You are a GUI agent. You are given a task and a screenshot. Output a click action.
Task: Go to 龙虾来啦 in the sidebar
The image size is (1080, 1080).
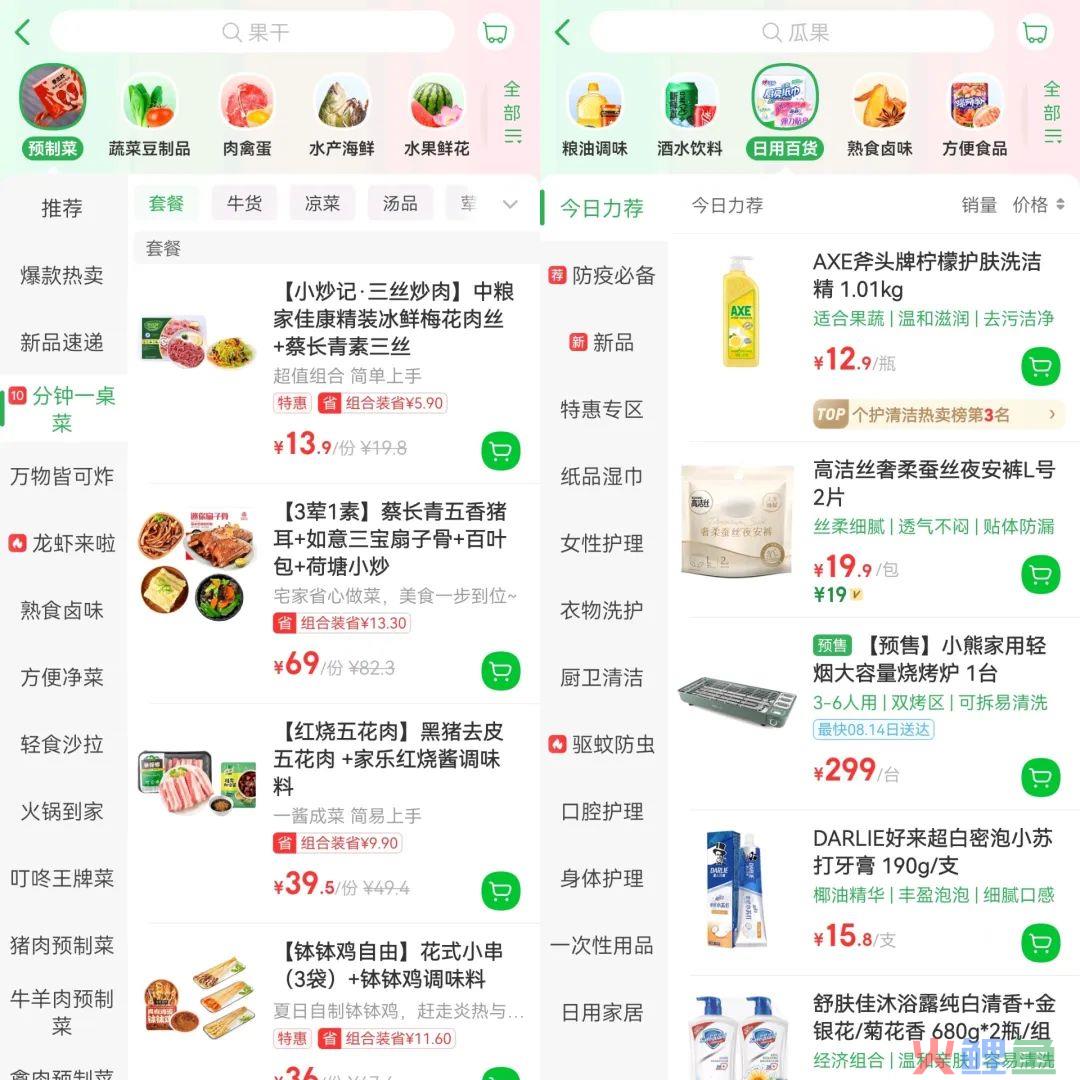(62, 544)
